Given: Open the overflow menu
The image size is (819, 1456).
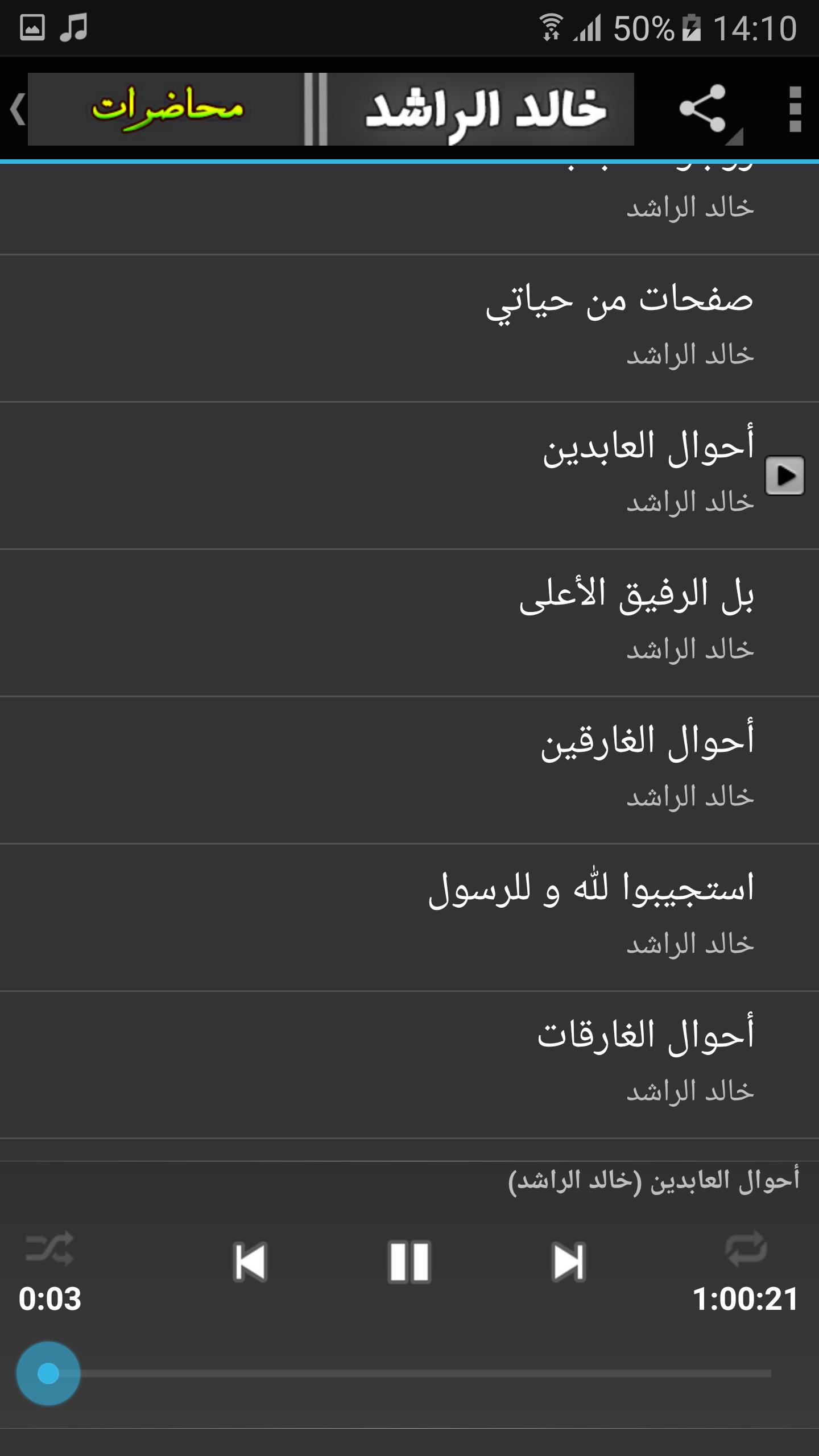Looking at the screenshot, I should tap(795, 109).
